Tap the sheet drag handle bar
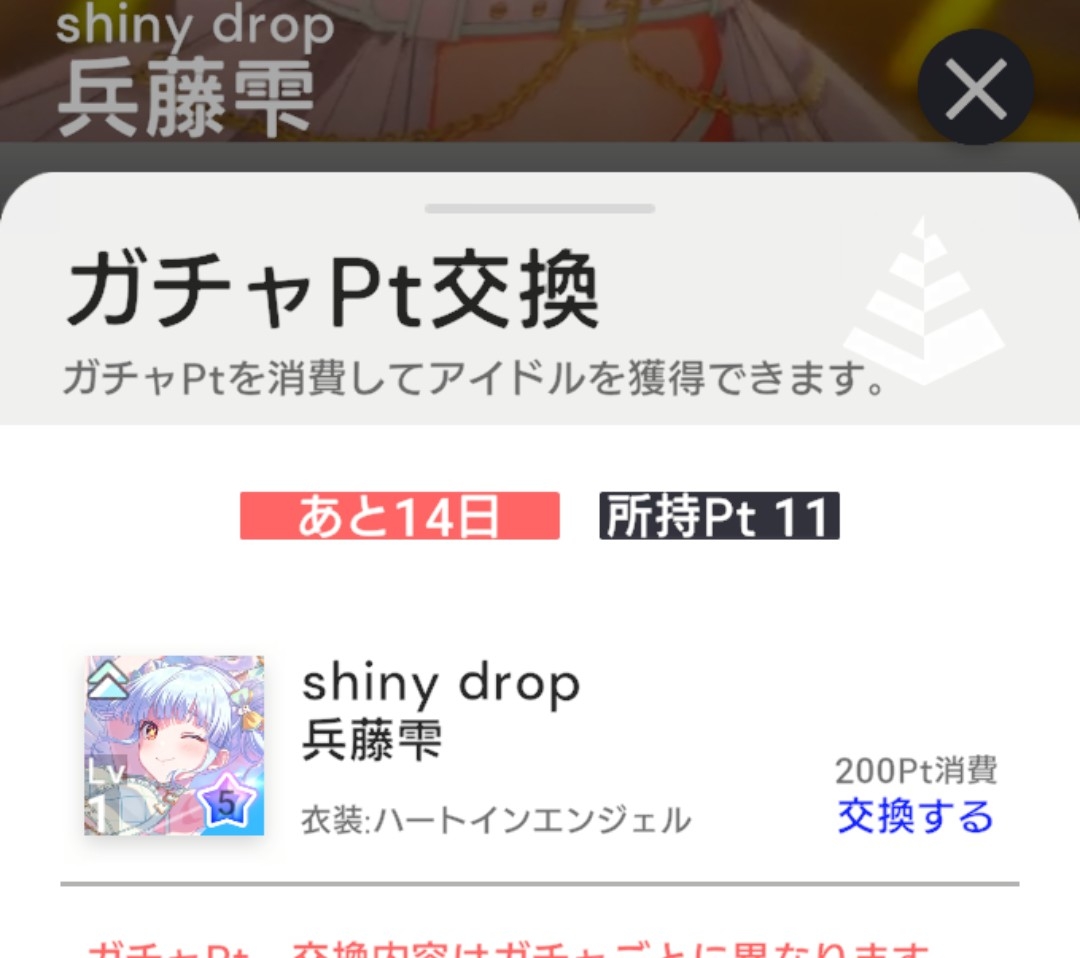Screen dimensions: 1080x958 pyautogui.click(x=540, y=209)
